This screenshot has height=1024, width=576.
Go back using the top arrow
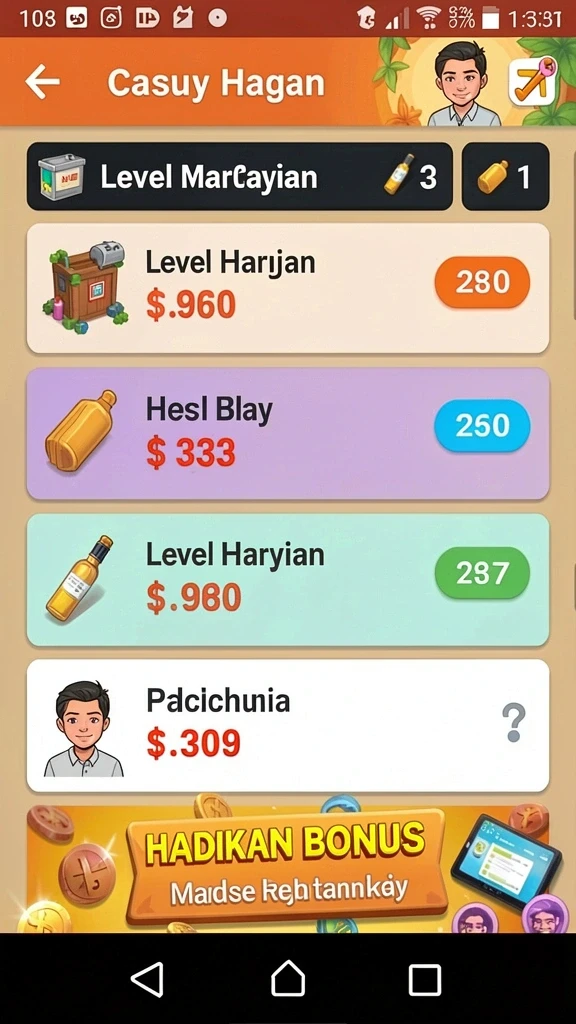coord(42,82)
